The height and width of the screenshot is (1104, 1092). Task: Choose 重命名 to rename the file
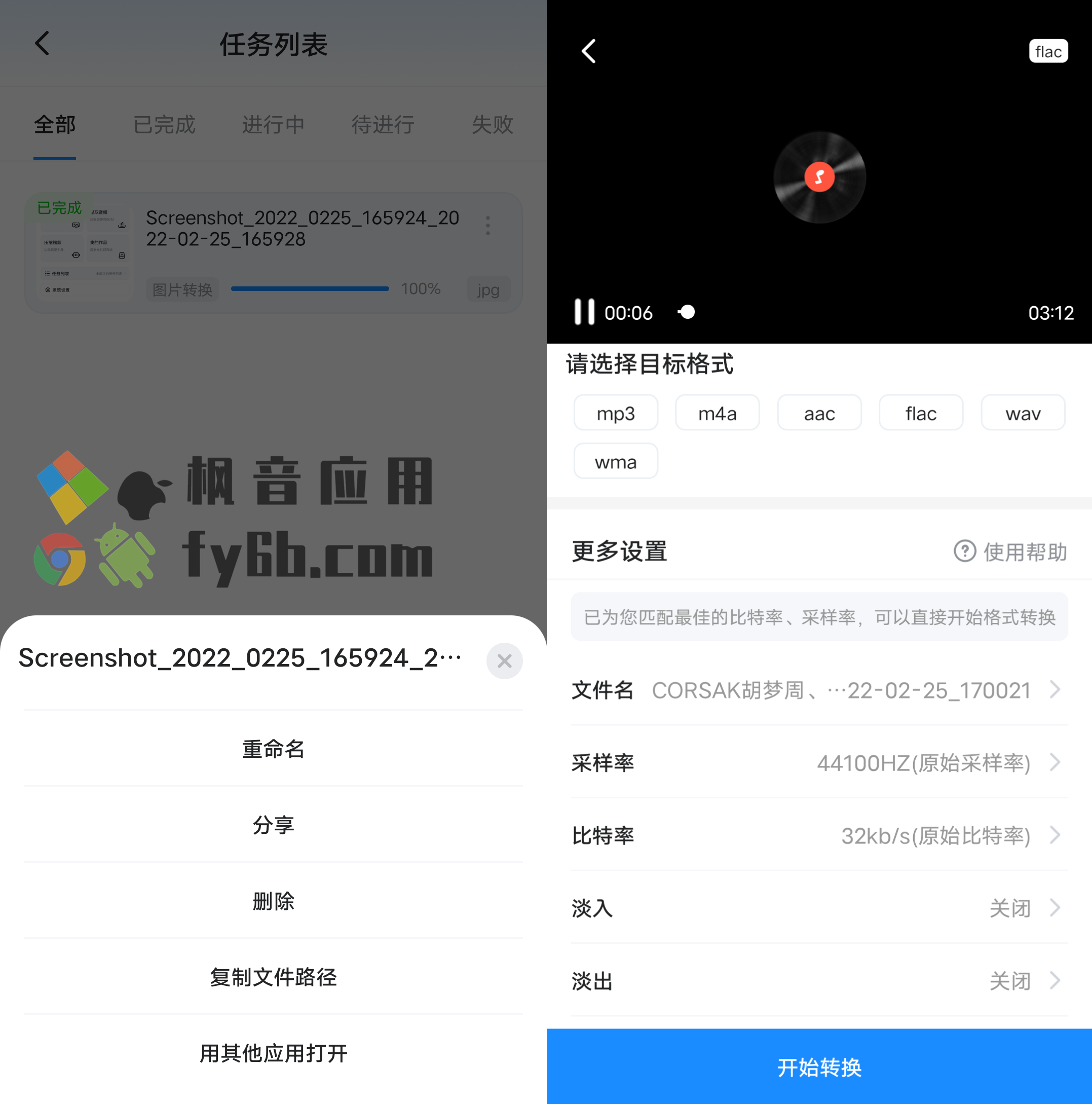coord(273,749)
